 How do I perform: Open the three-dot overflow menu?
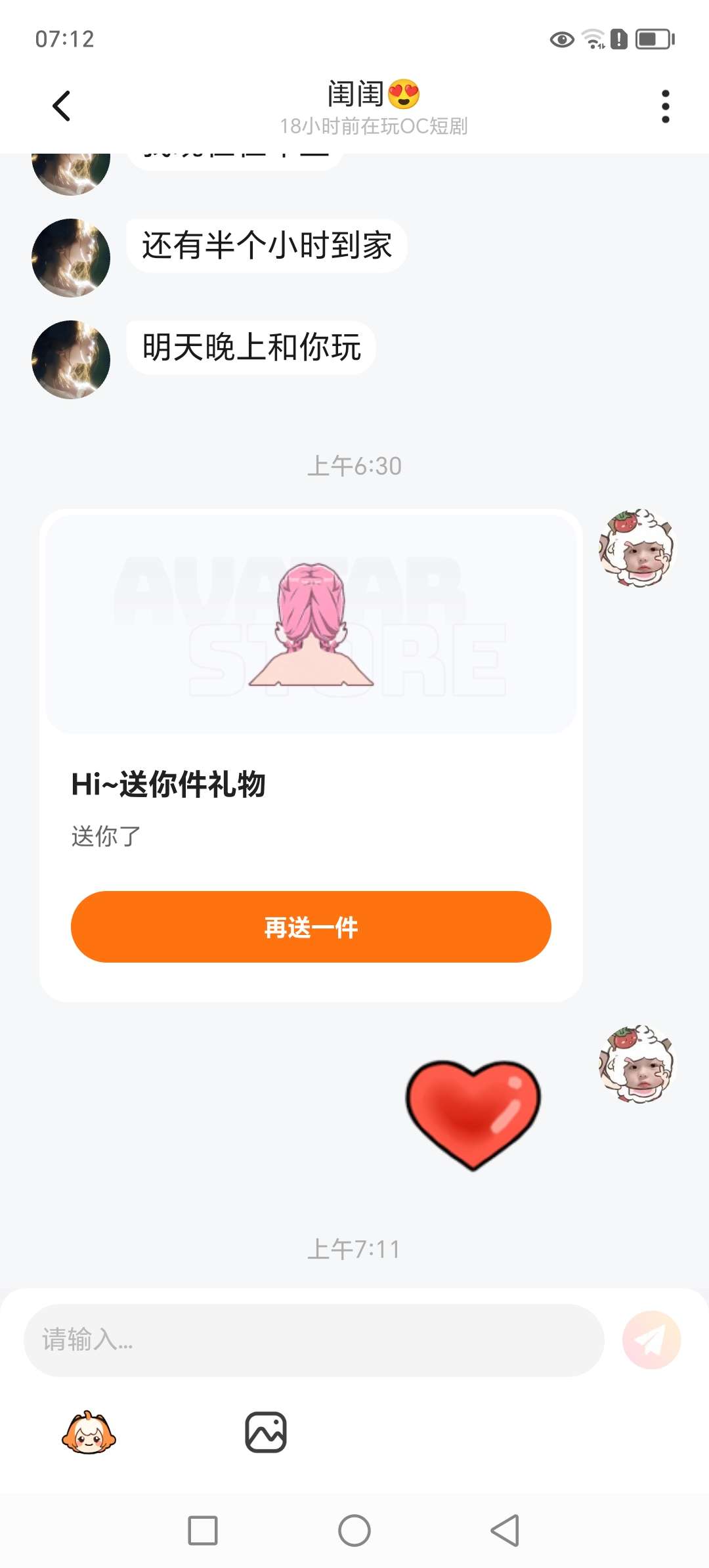click(x=665, y=106)
